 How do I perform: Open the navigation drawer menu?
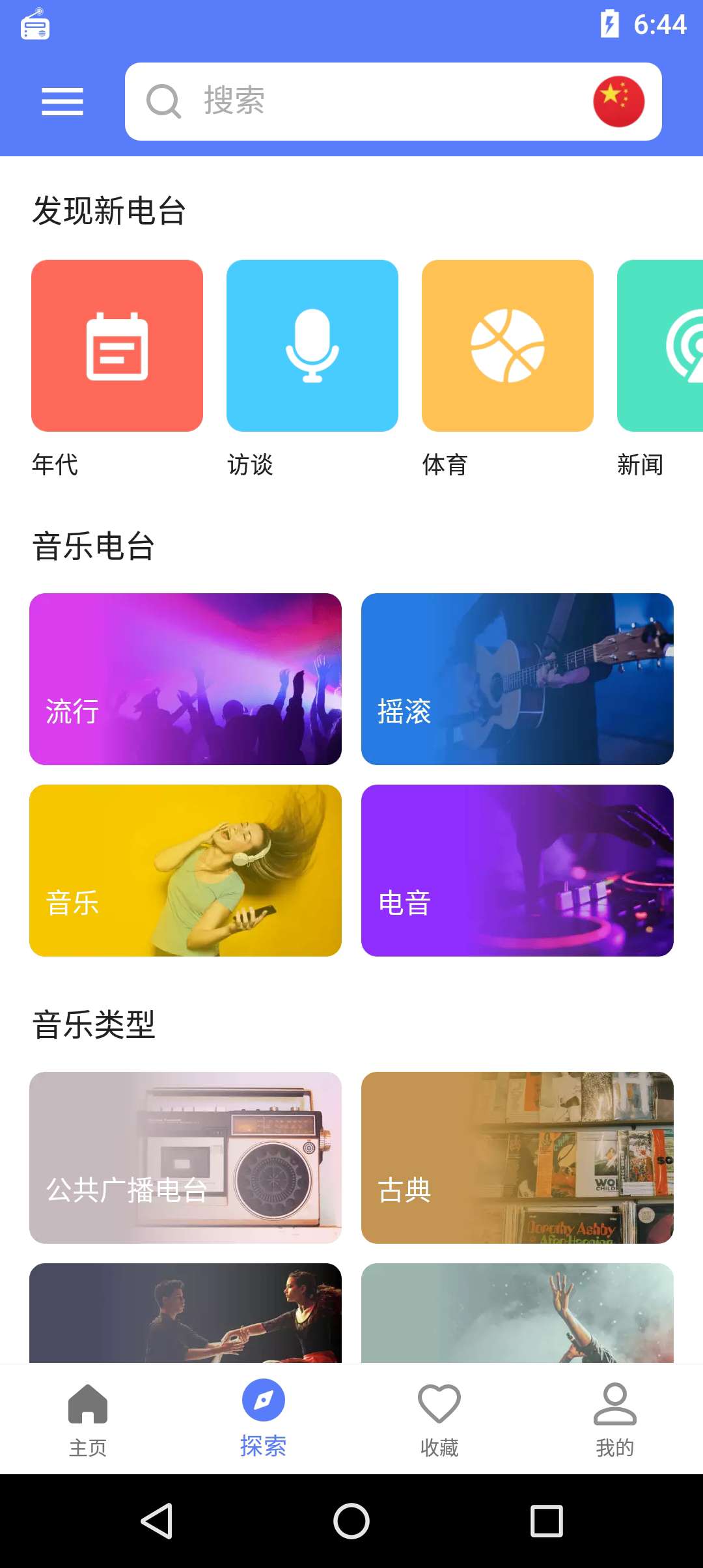[62, 100]
